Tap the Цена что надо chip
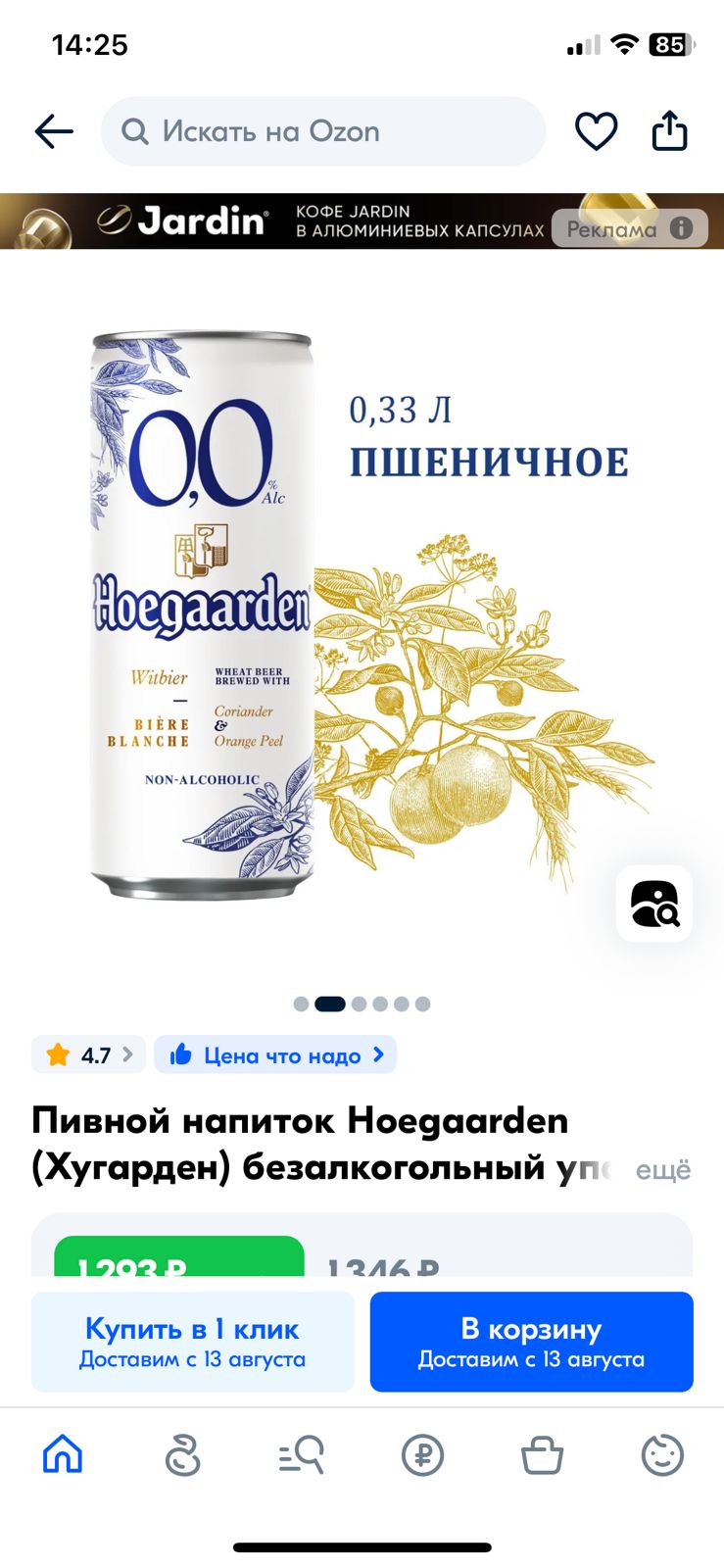This screenshot has width=724, height=1568. tap(275, 1054)
